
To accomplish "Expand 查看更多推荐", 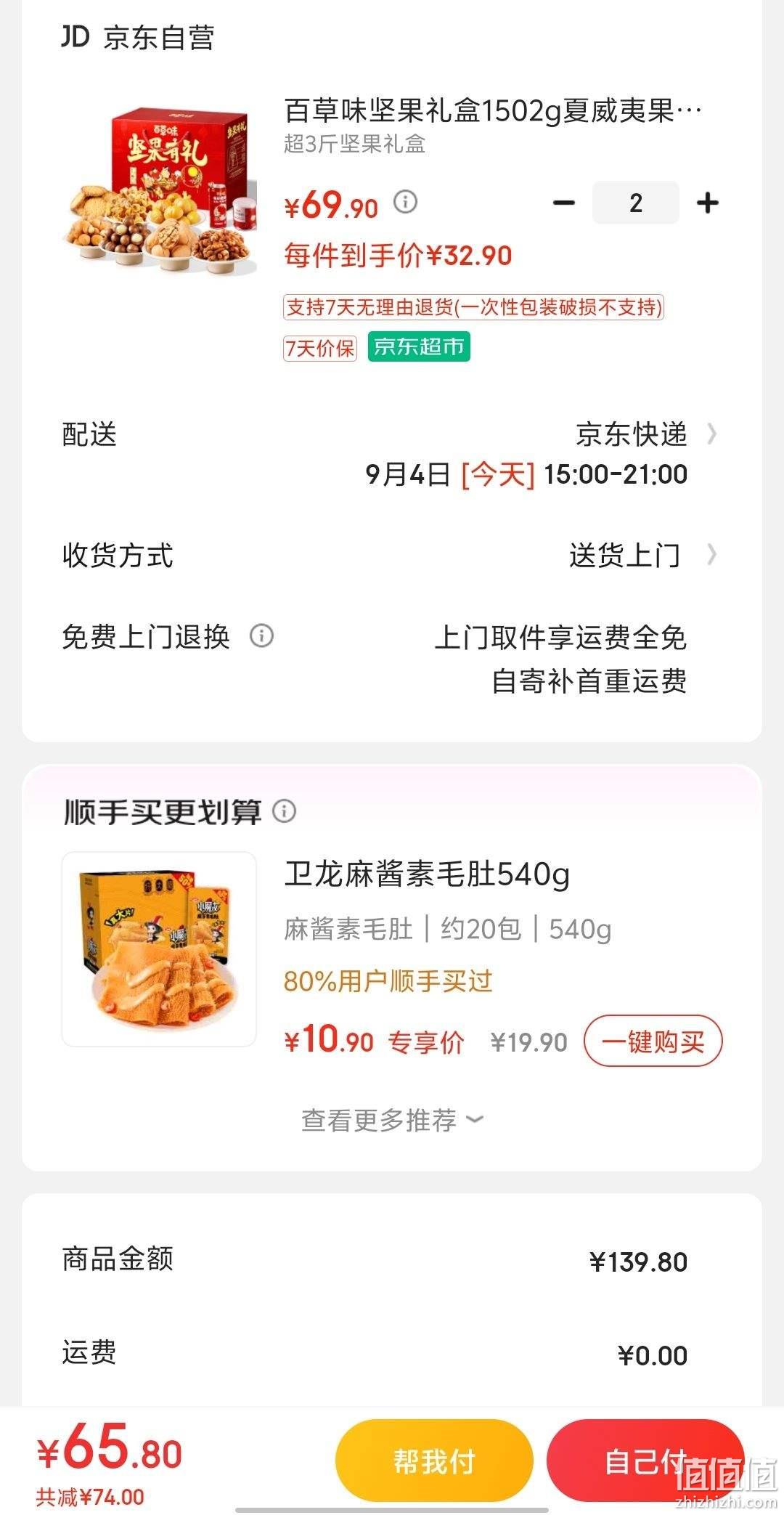I will tap(392, 1120).
